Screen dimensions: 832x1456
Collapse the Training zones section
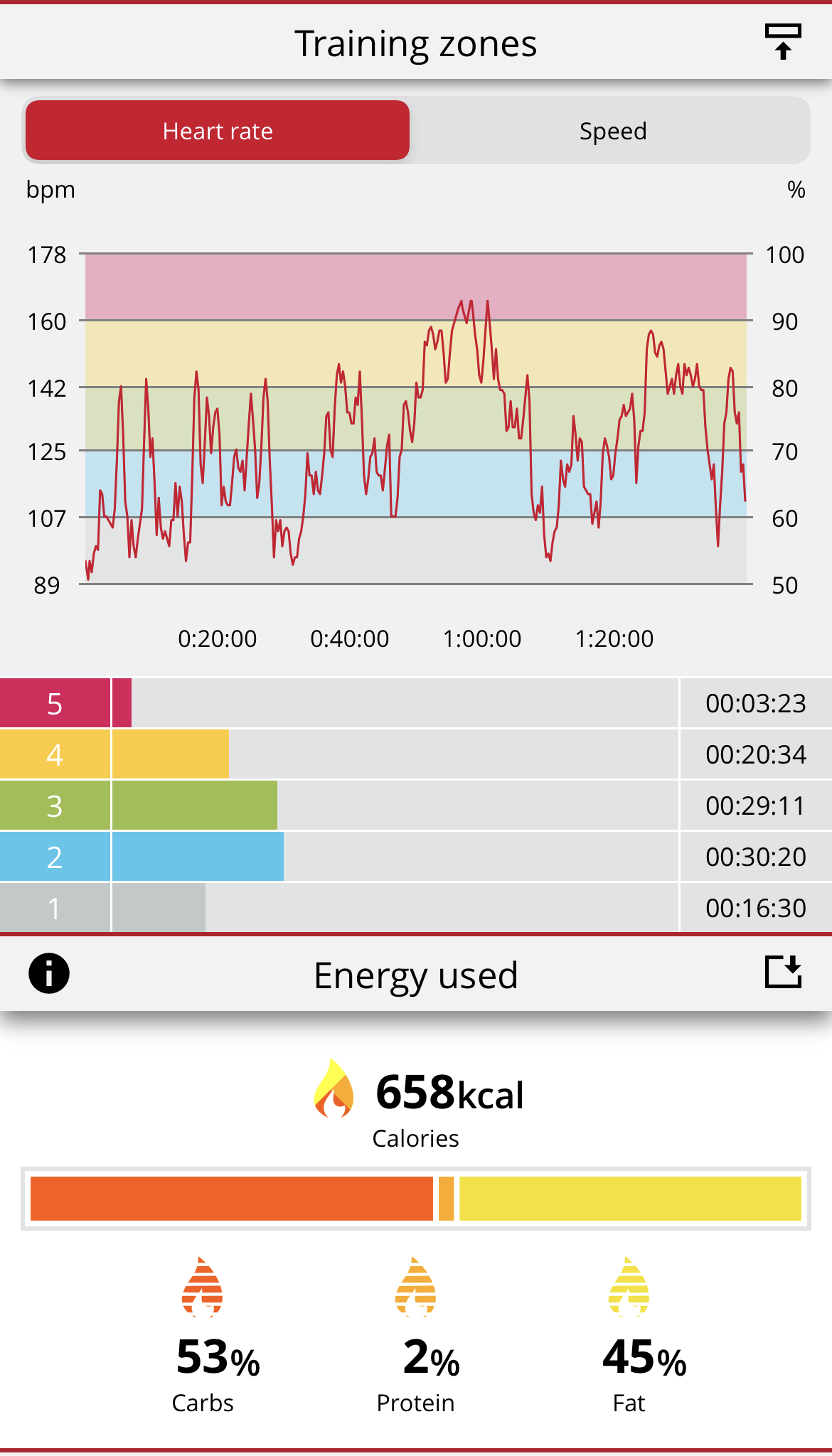tap(783, 42)
